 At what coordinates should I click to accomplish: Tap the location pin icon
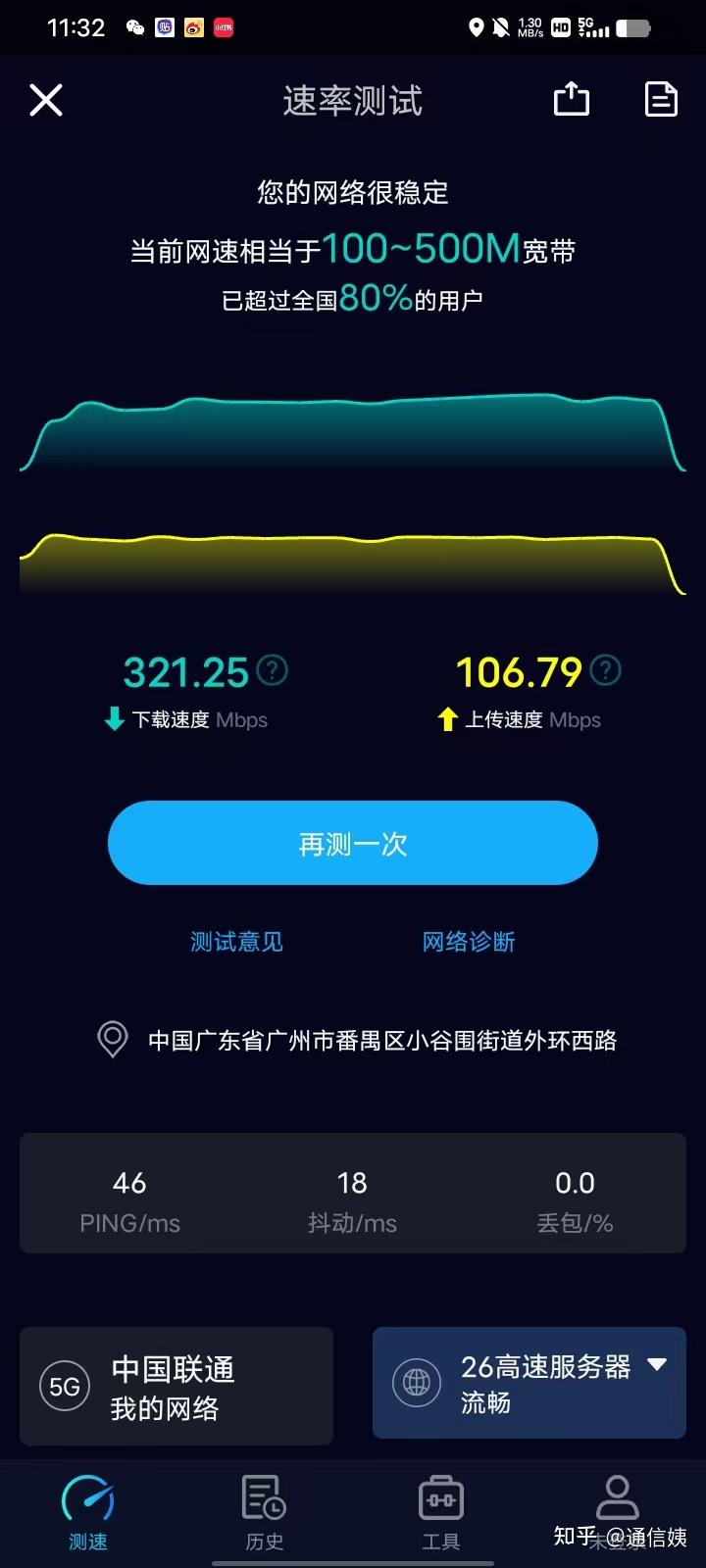click(111, 1041)
